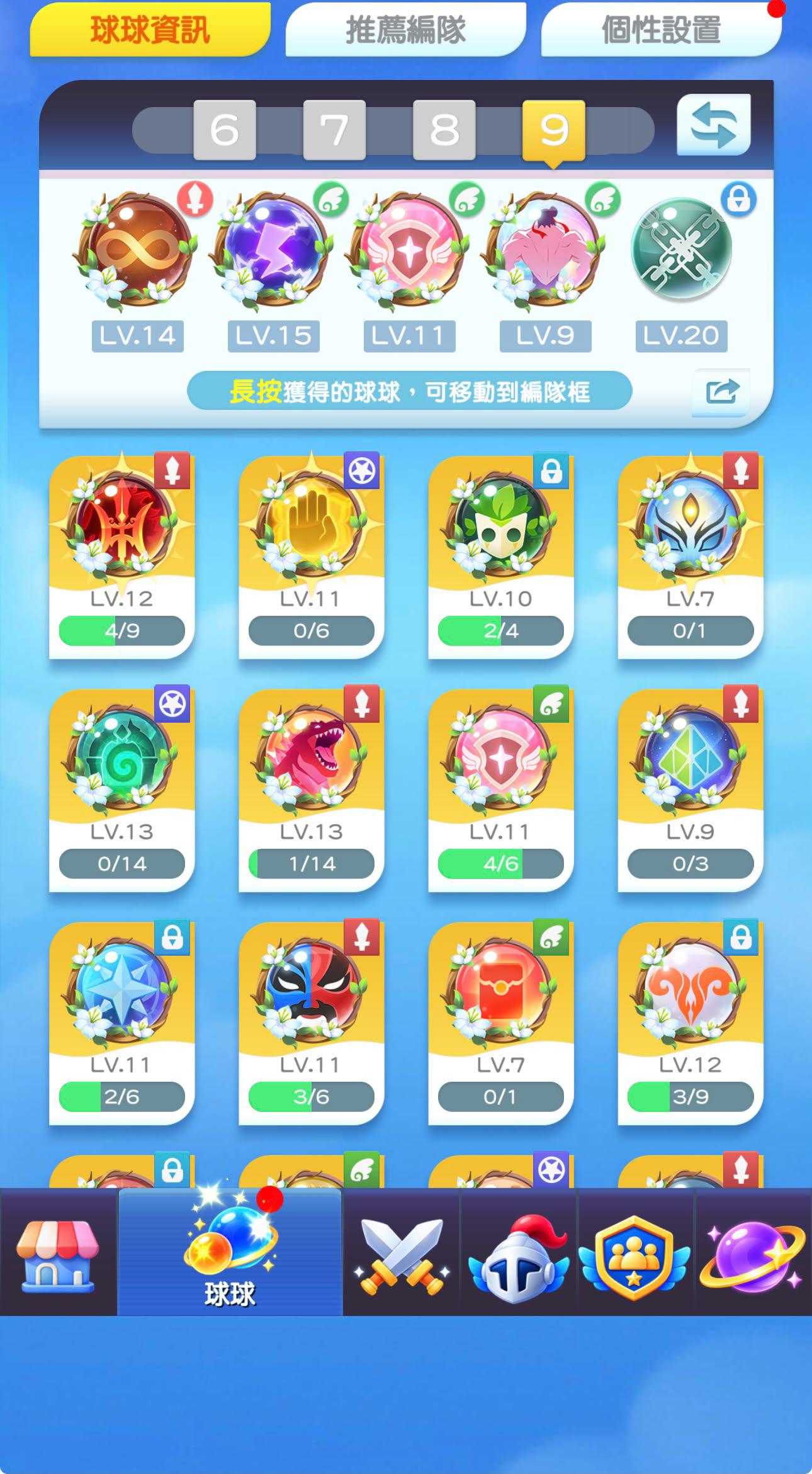812x1474 pixels.
Task: Select team slot number 8
Action: (x=444, y=130)
